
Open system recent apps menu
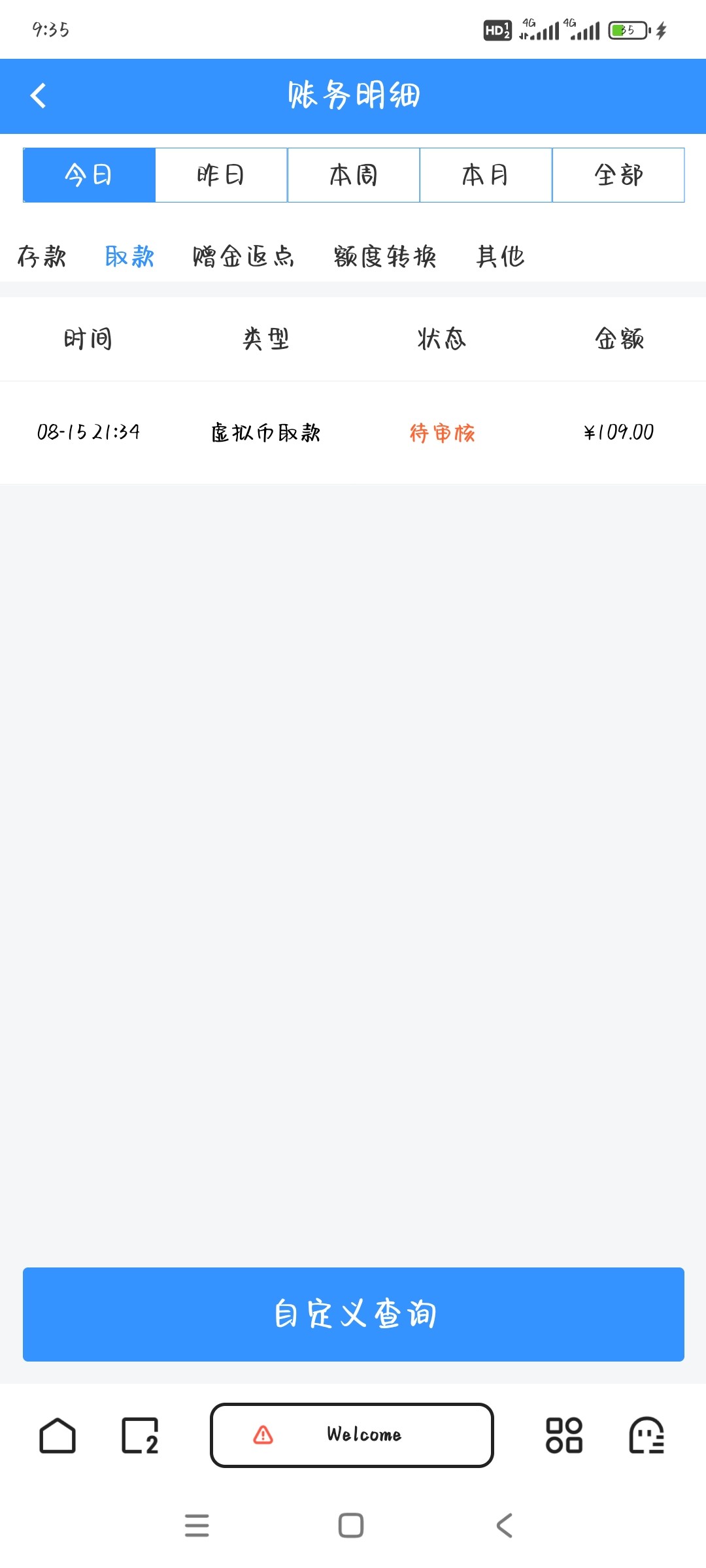click(197, 1526)
